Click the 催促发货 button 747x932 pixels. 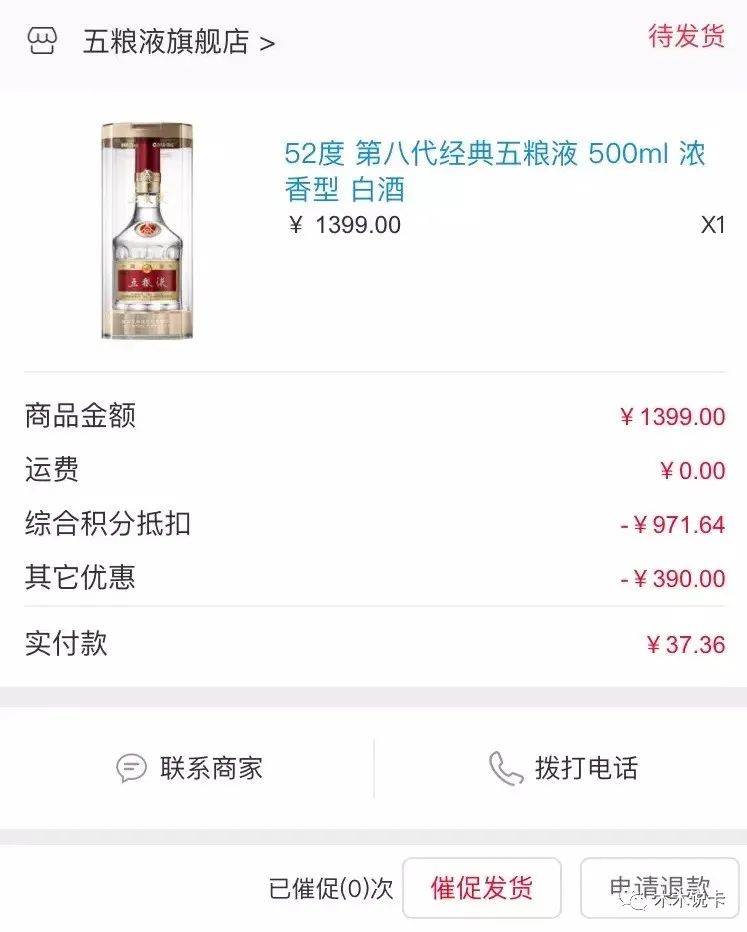coord(482,887)
